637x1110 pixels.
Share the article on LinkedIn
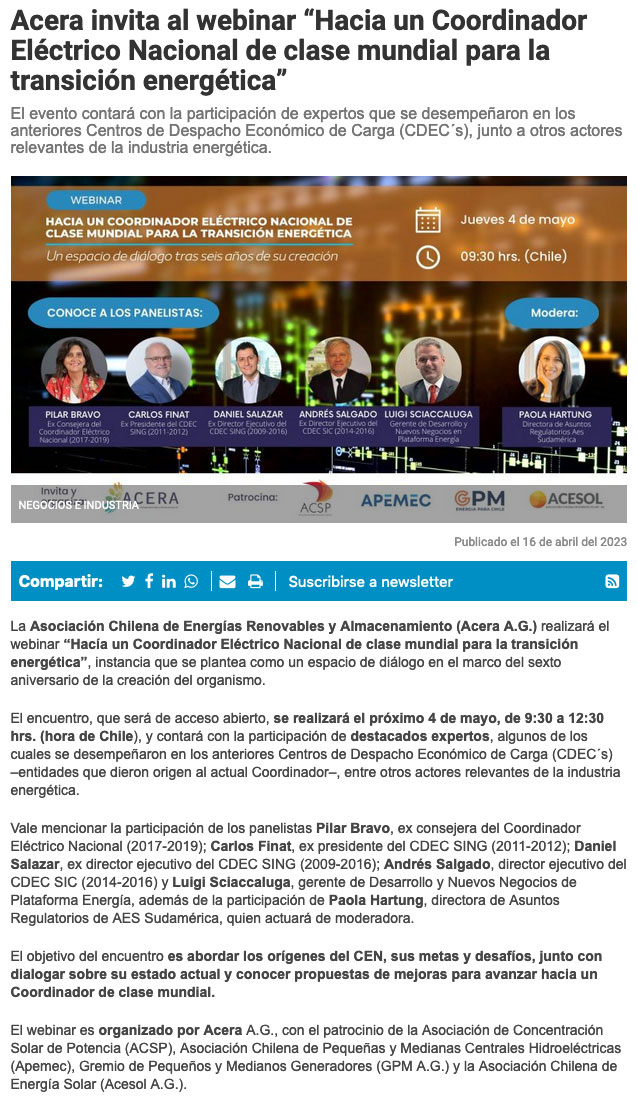pyautogui.click(x=168, y=581)
